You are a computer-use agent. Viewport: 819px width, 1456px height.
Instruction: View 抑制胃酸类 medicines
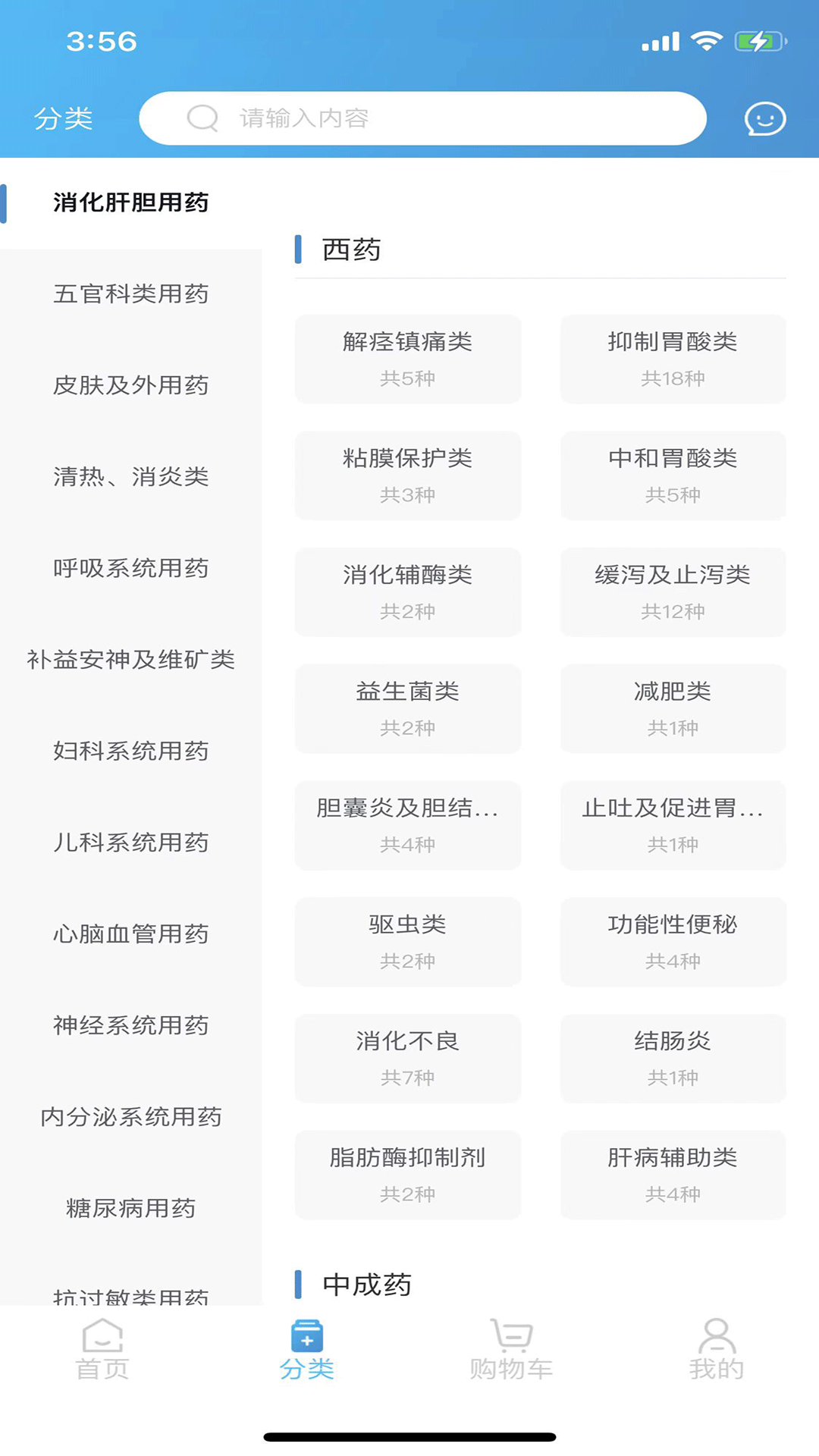[x=673, y=359]
